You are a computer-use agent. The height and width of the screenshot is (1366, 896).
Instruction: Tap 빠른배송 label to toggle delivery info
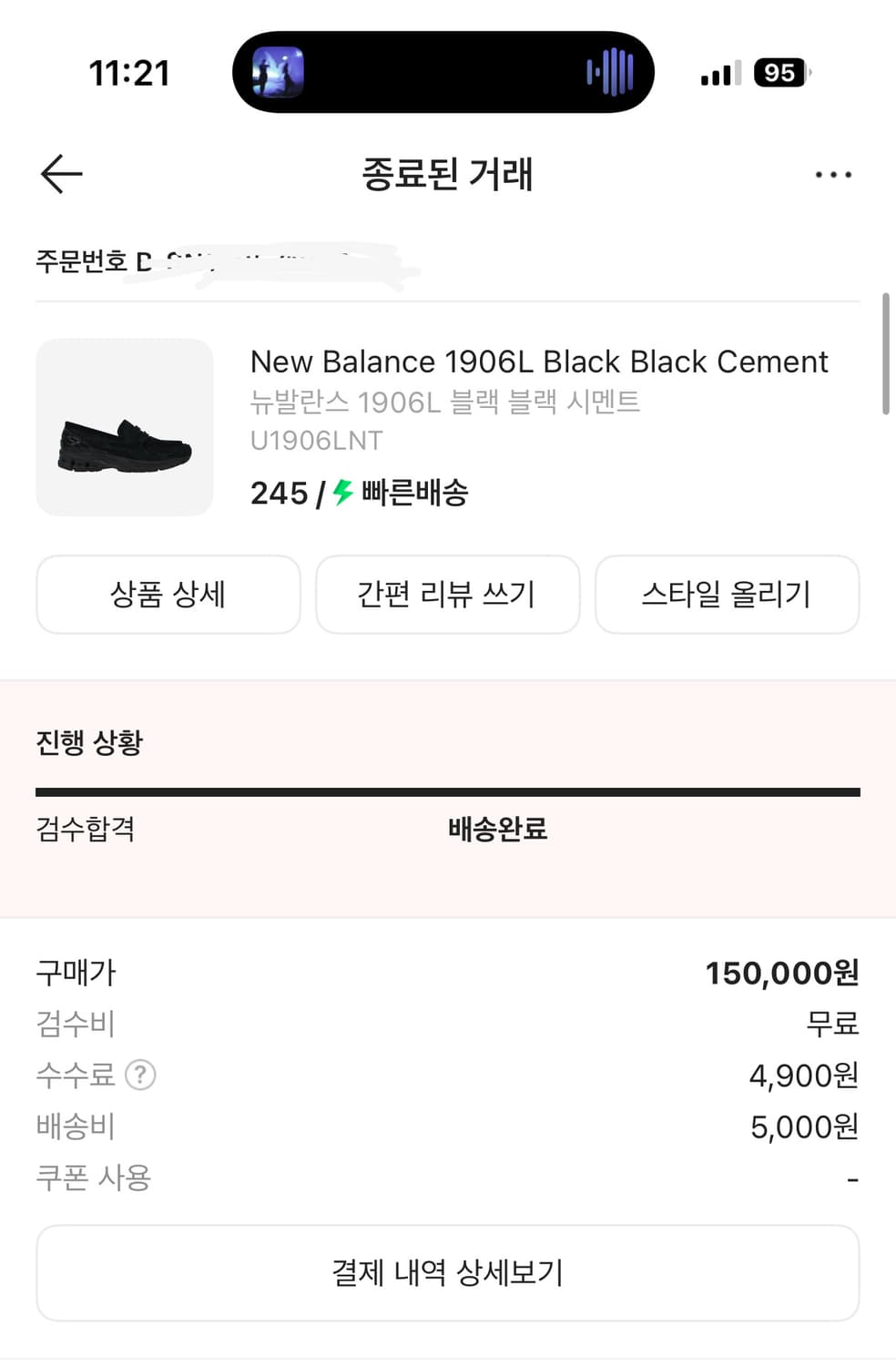[x=414, y=493]
